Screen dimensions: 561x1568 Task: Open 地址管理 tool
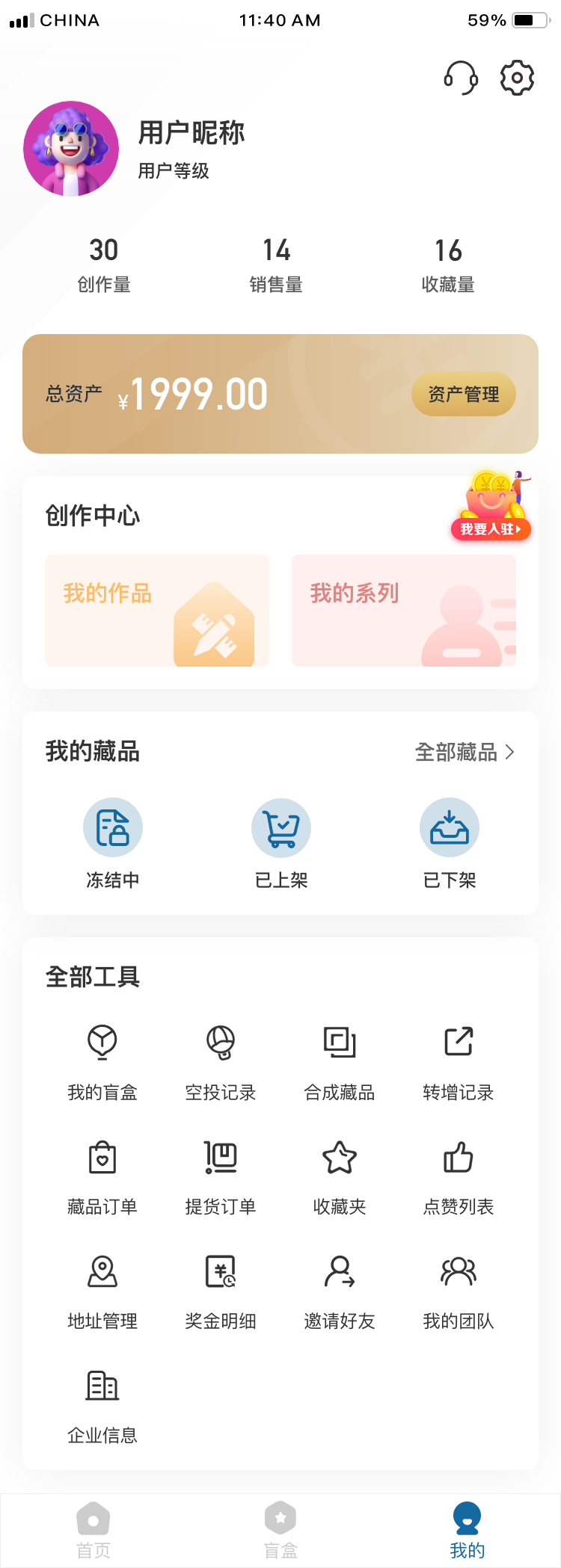point(102,1288)
